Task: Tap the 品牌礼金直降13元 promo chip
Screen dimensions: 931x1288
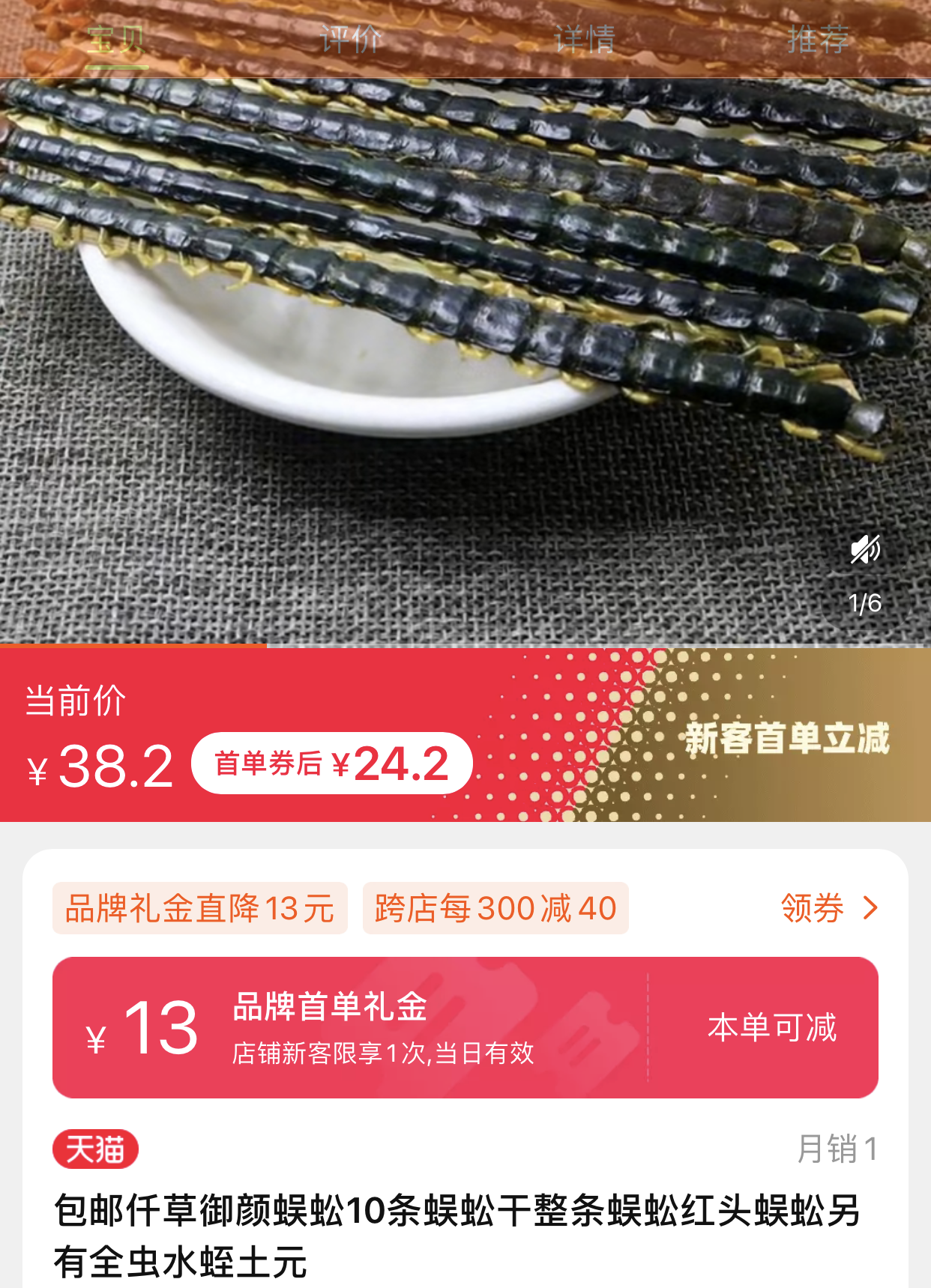Action: [199, 908]
